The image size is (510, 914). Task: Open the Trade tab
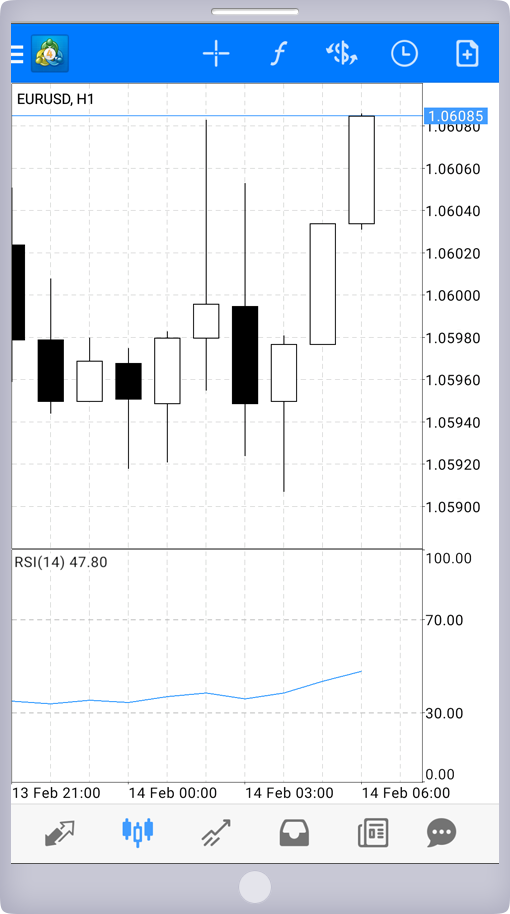(216, 832)
